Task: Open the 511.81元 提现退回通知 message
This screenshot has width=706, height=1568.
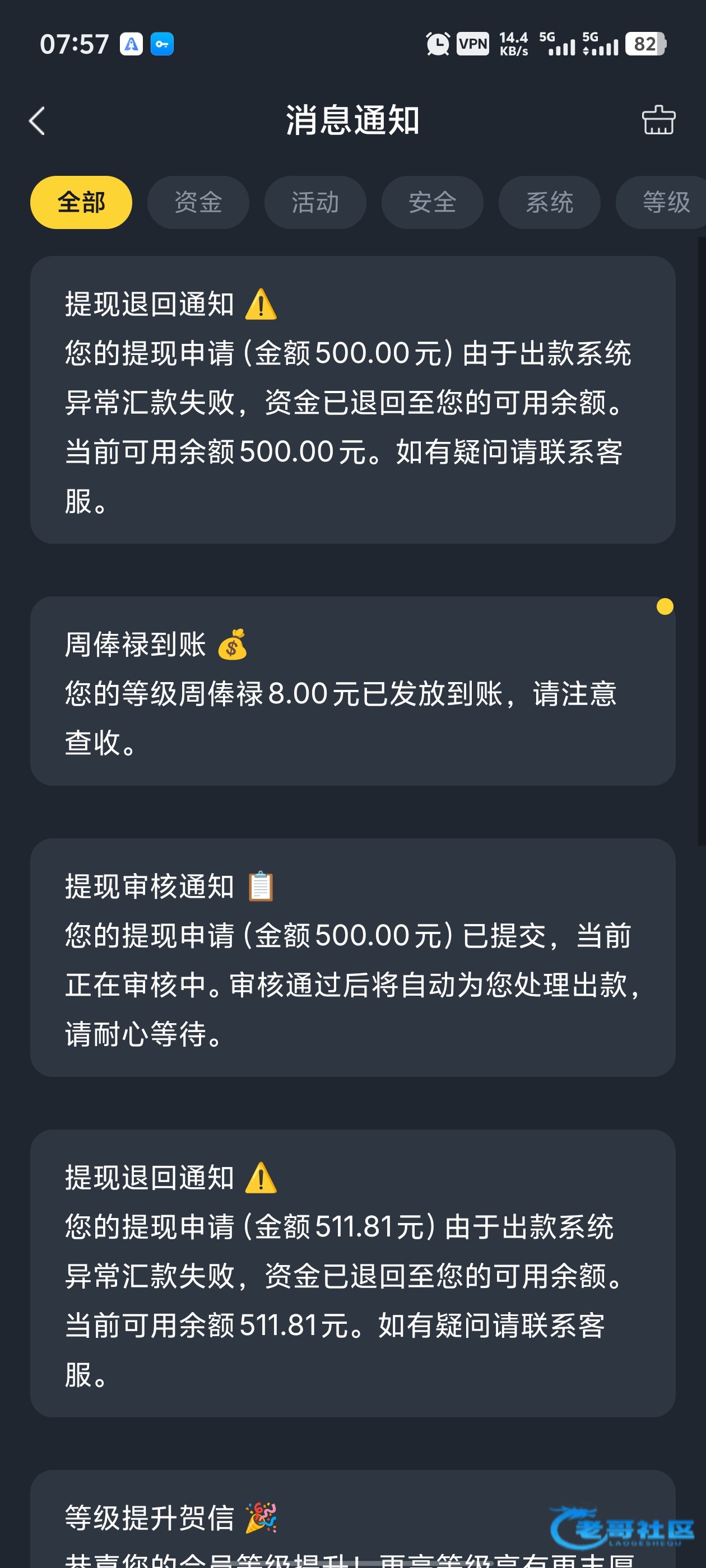Action: (x=352, y=1273)
